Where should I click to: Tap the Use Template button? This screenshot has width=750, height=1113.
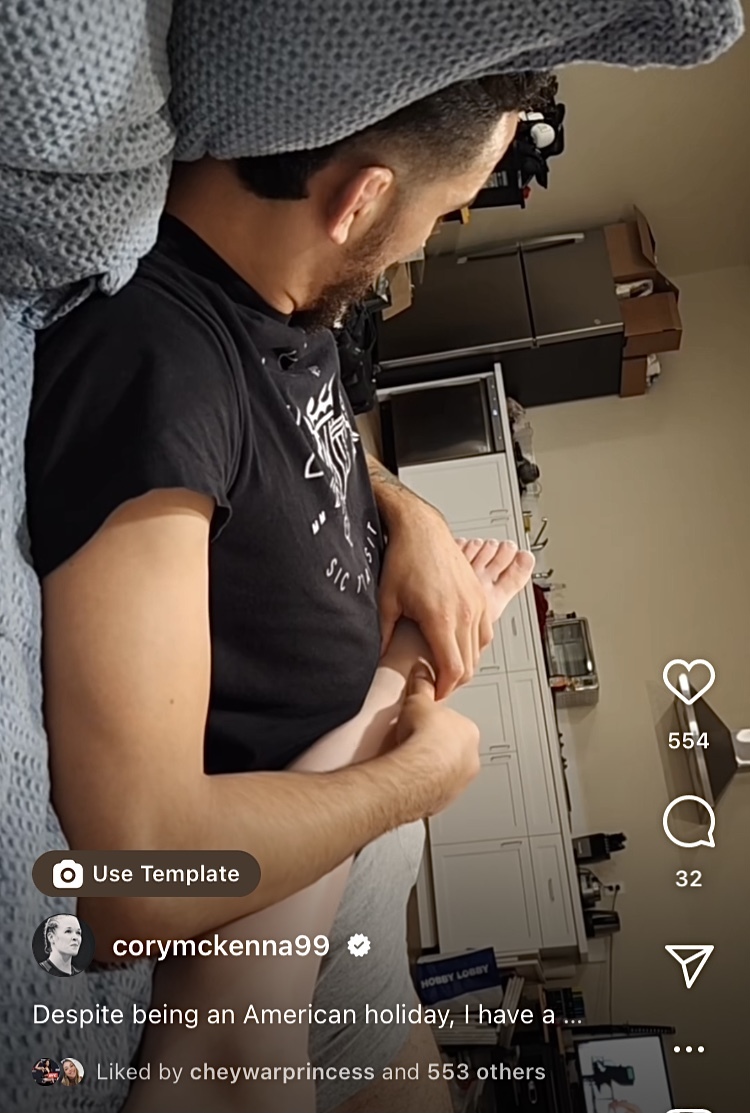point(147,874)
